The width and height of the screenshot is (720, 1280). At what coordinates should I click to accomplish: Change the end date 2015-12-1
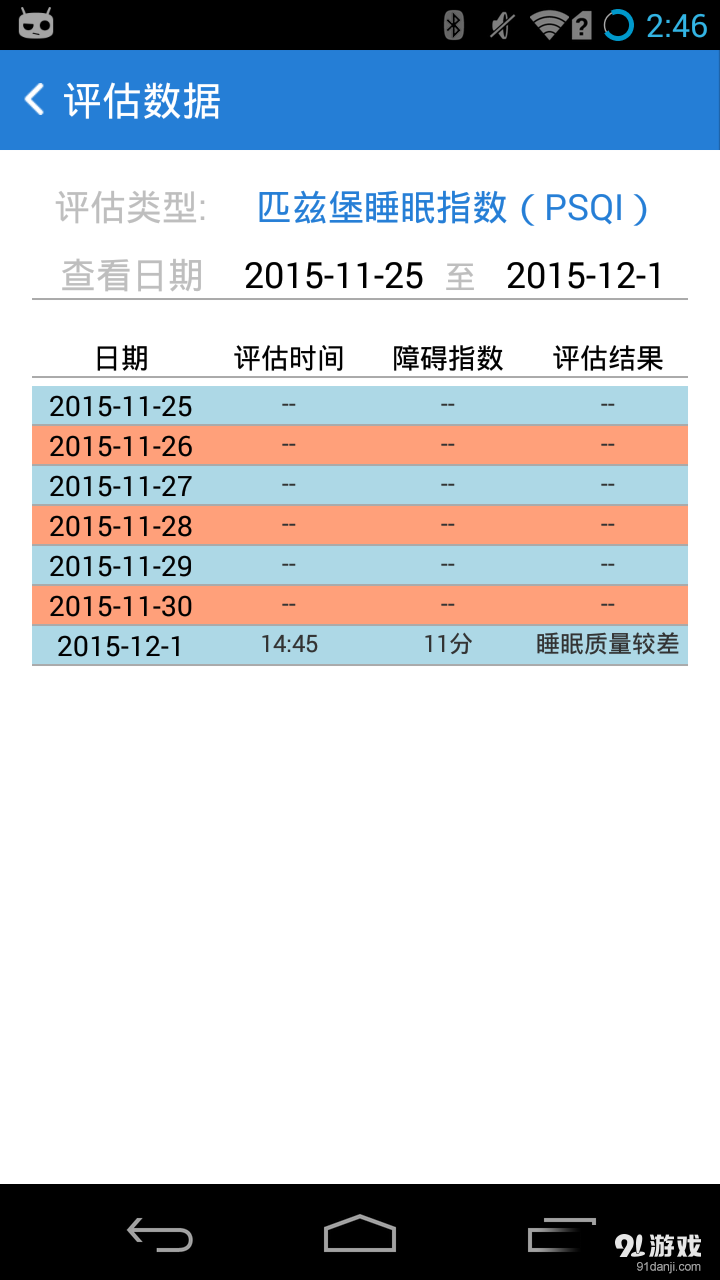coord(584,274)
